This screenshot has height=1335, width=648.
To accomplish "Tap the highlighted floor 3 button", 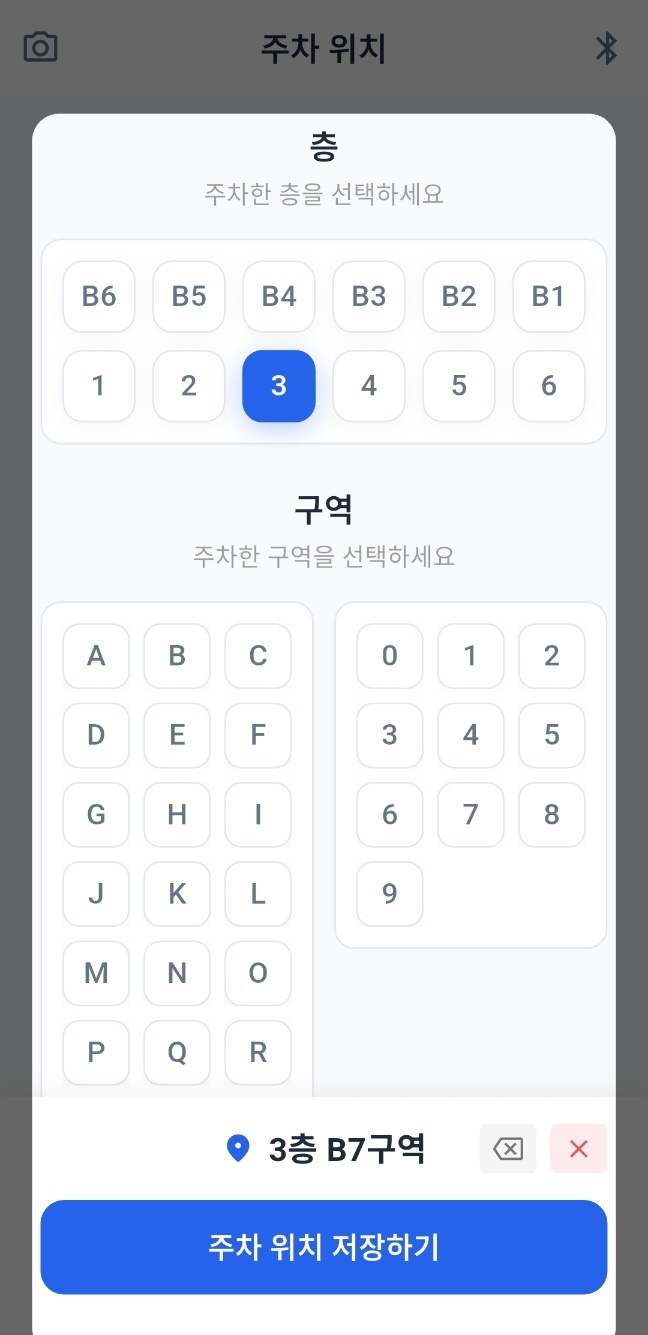I will point(279,386).
